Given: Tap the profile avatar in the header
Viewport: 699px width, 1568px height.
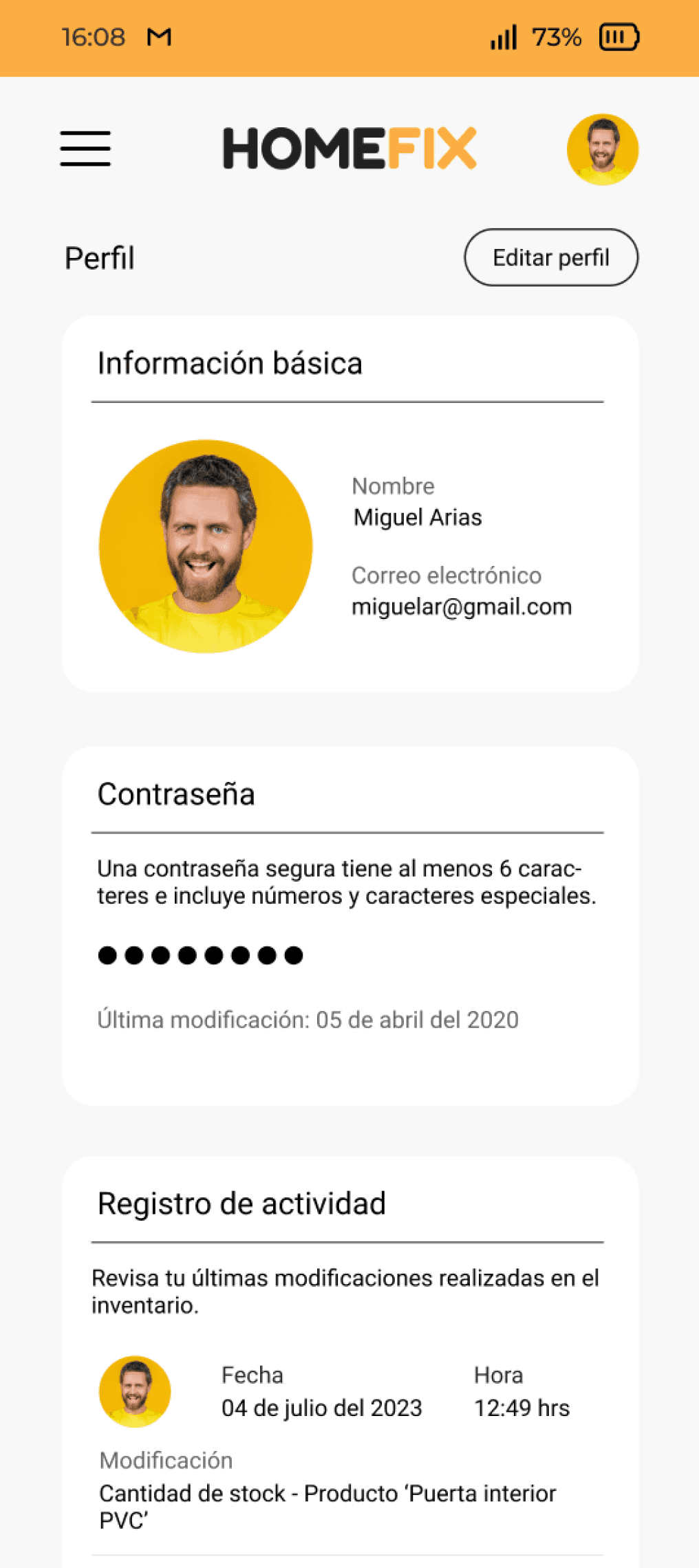Looking at the screenshot, I should (x=603, y=149).
